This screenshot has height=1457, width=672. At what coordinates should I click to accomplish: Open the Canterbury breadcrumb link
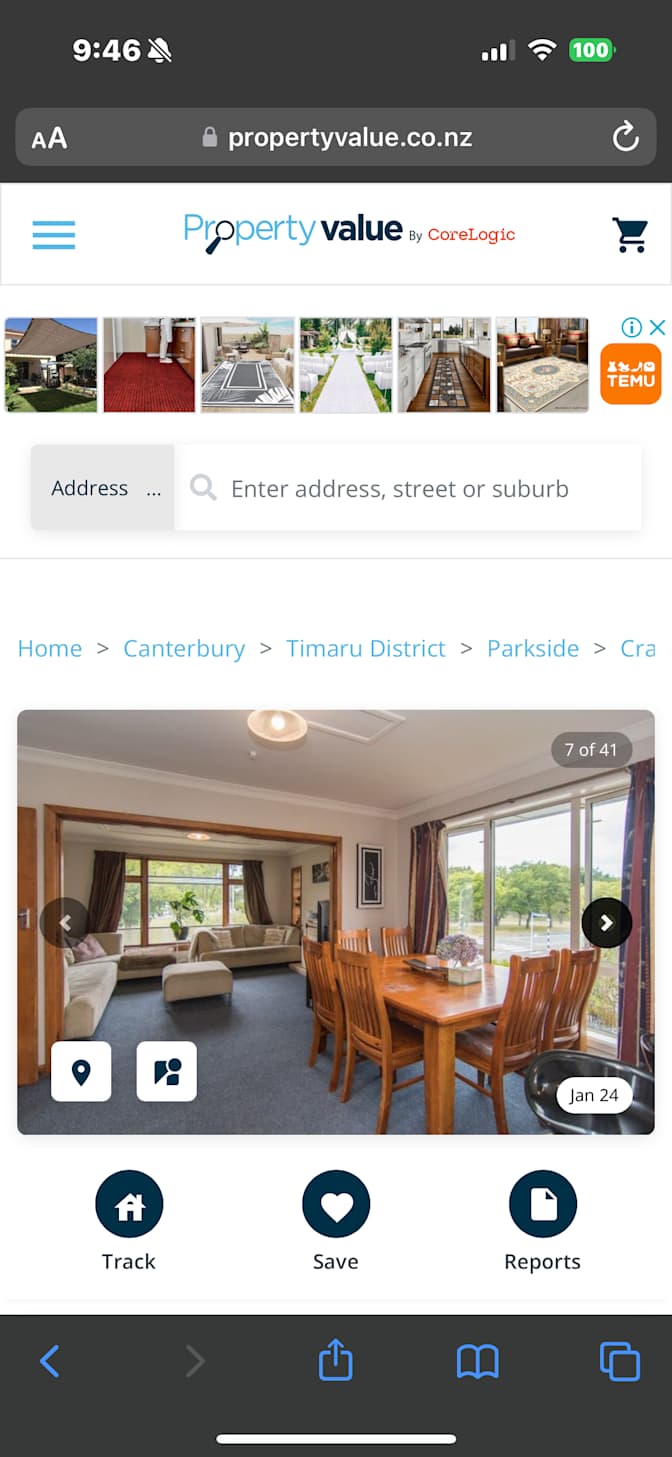(x=184, y=648)
